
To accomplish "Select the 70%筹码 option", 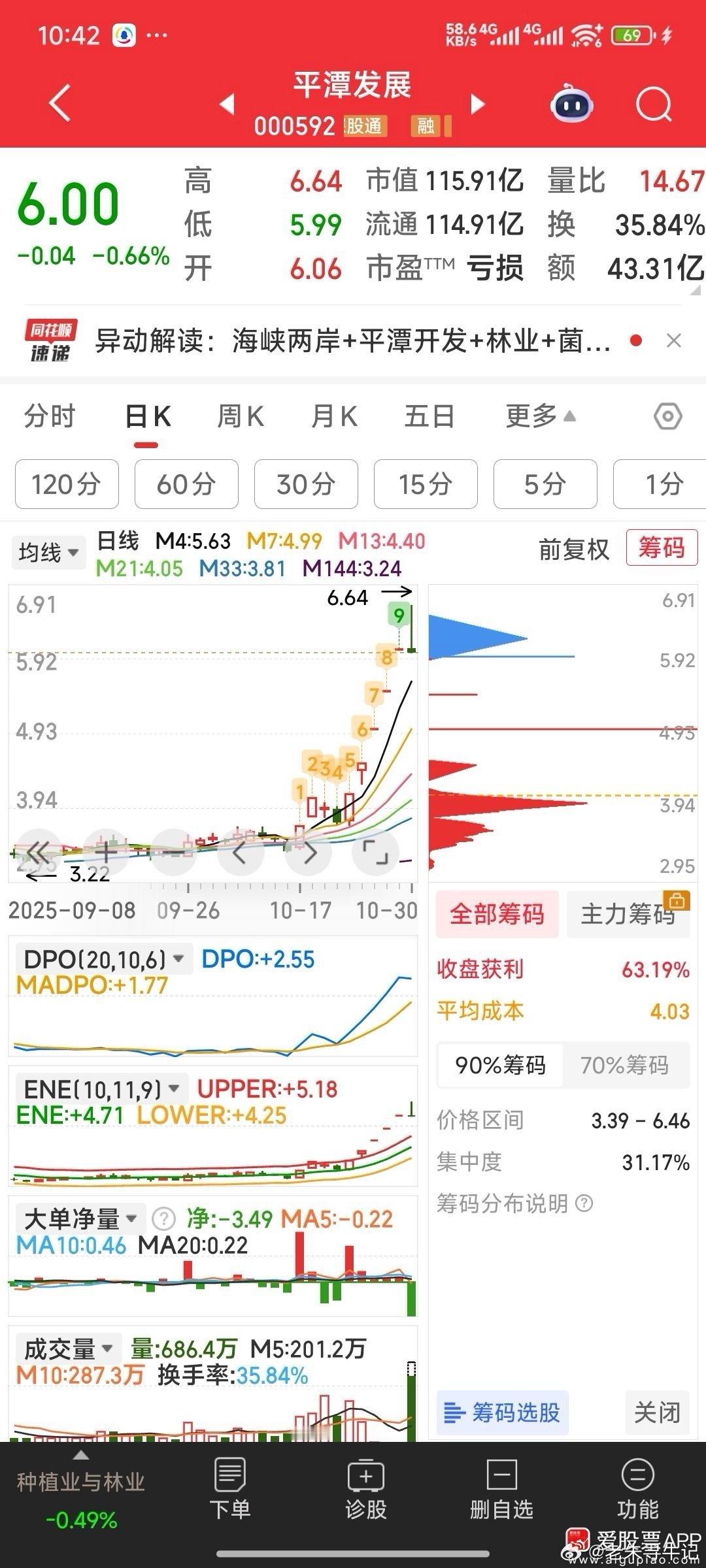I will (626, 1065).
